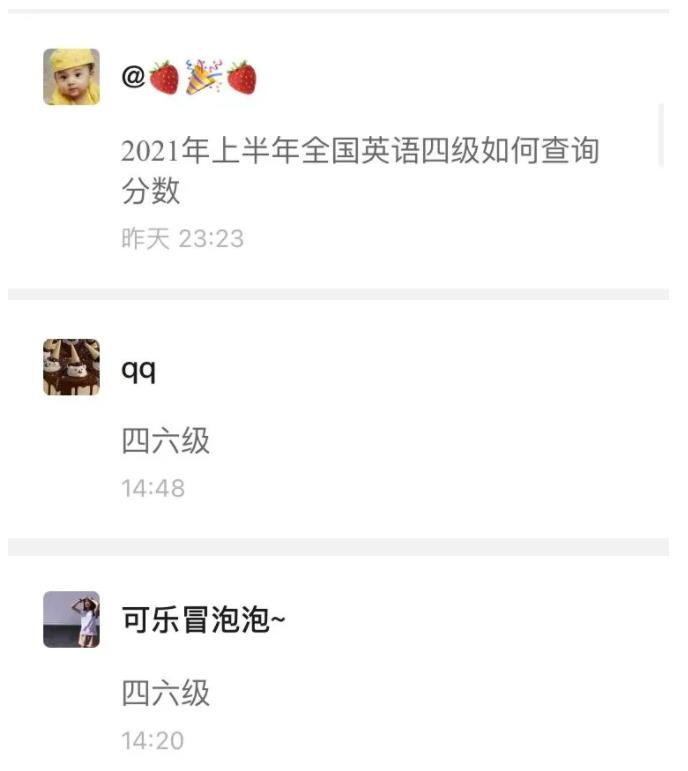Tap 可乐冒泡泡~'s avatar
The image size is (688, 771).
(71, 619)
